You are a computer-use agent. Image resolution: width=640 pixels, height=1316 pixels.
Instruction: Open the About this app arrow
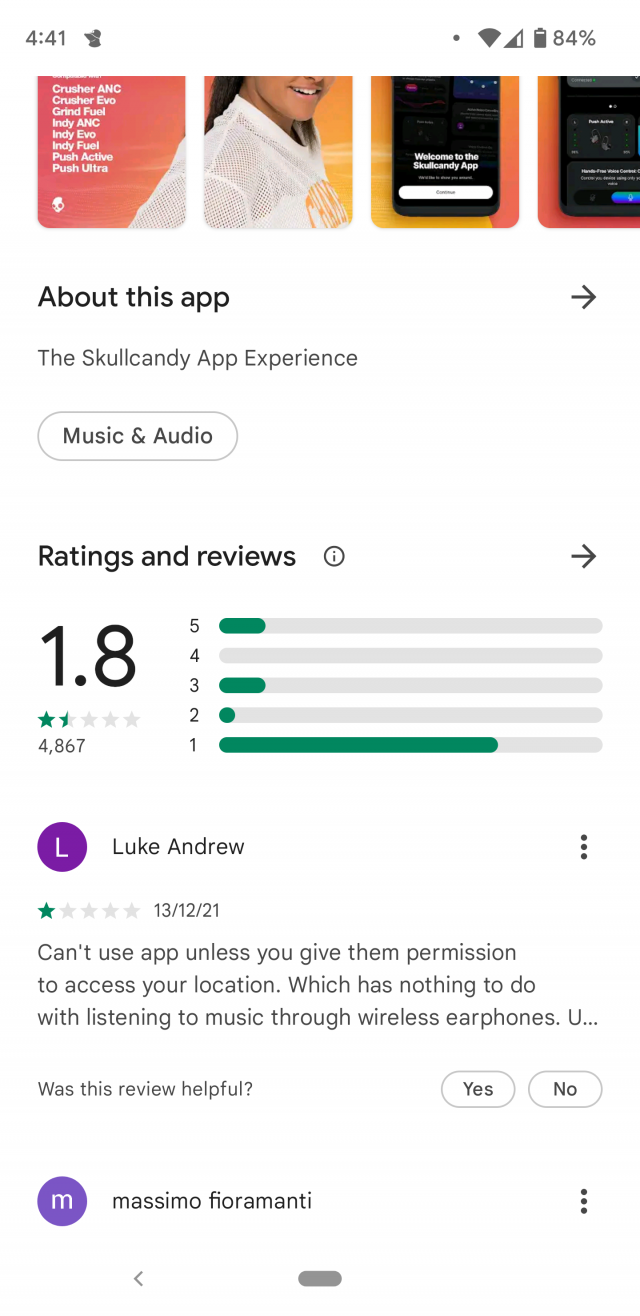click(x=583, y=297)
